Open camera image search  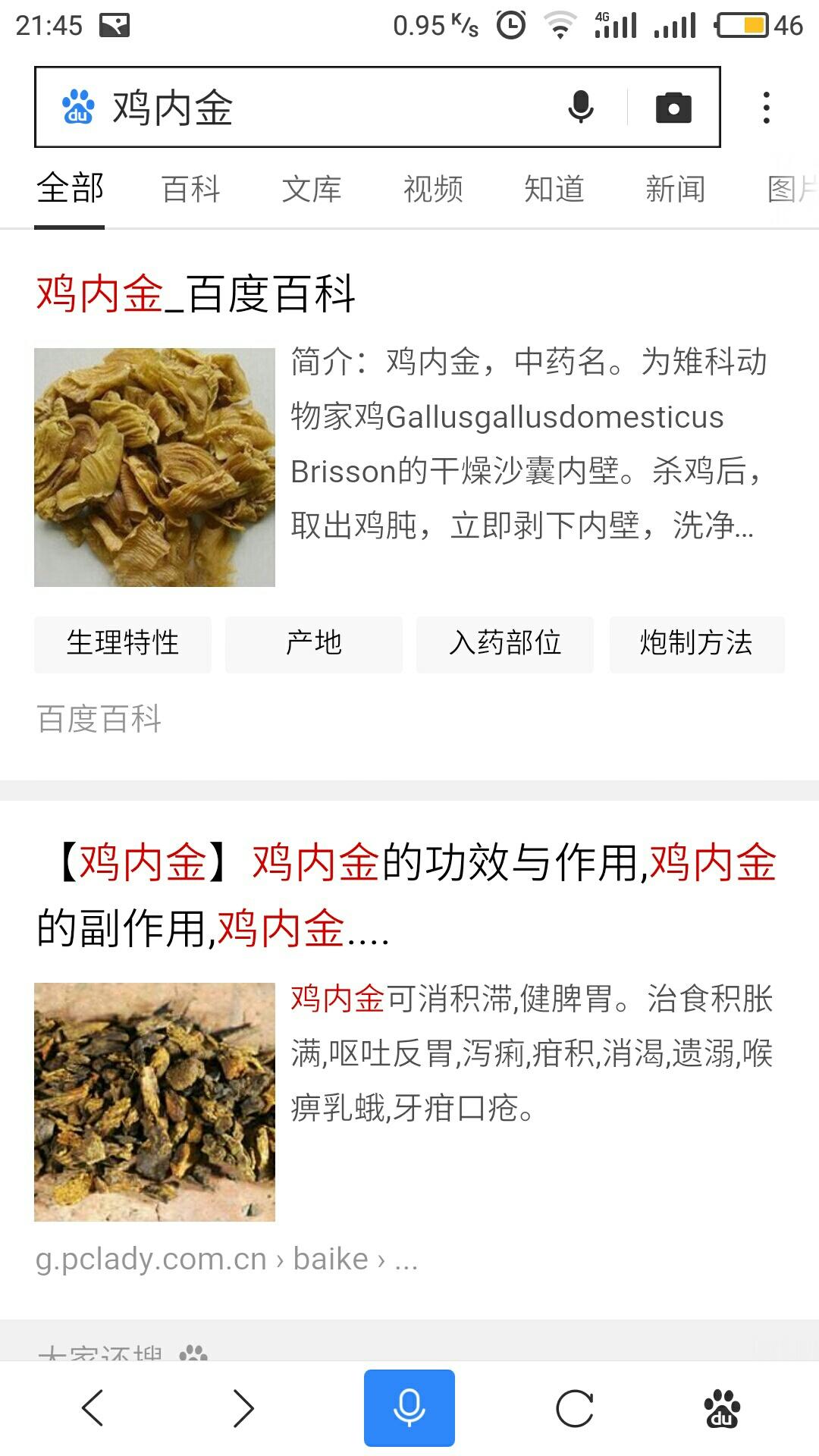coord(672,107)
